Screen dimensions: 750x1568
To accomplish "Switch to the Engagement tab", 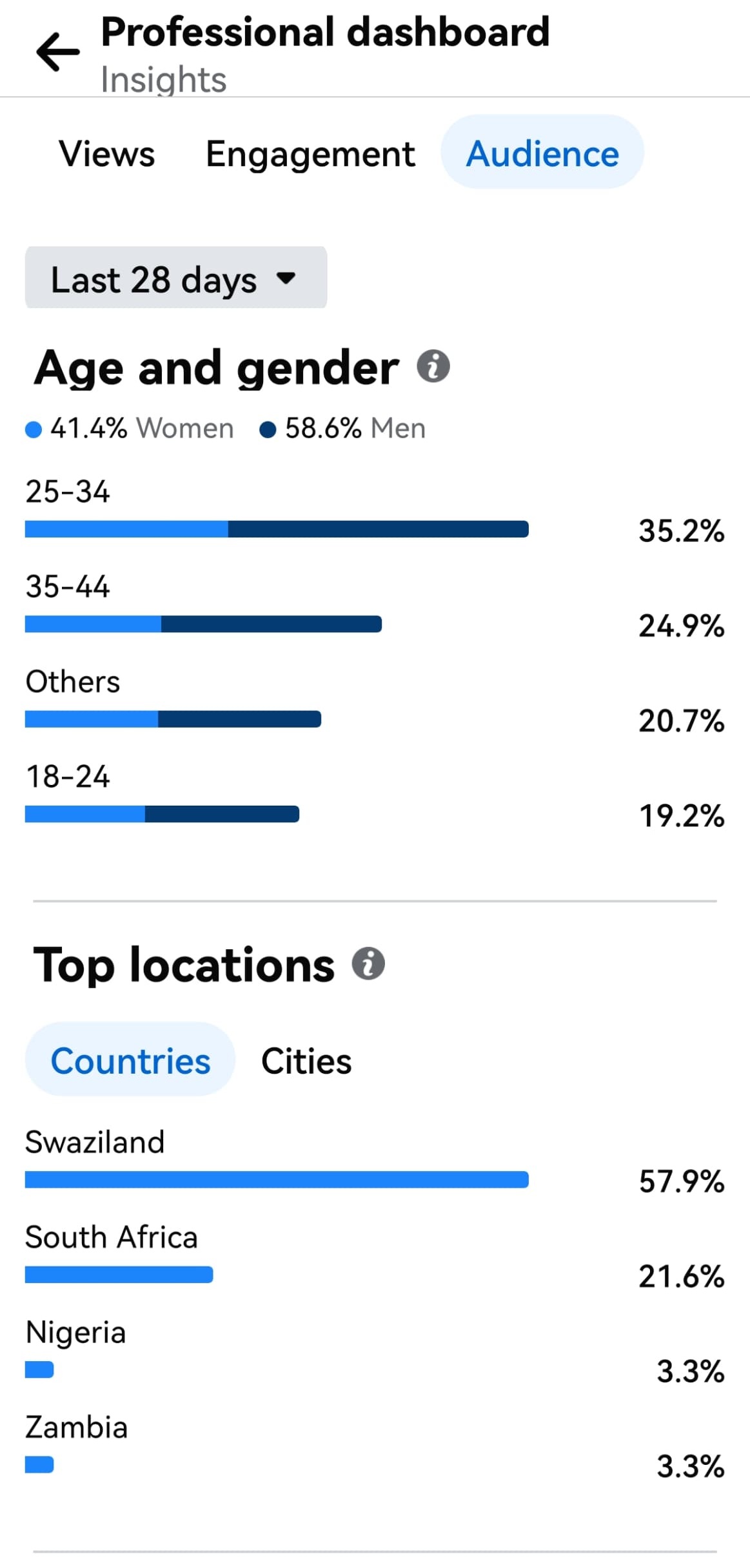I will 310,154.
